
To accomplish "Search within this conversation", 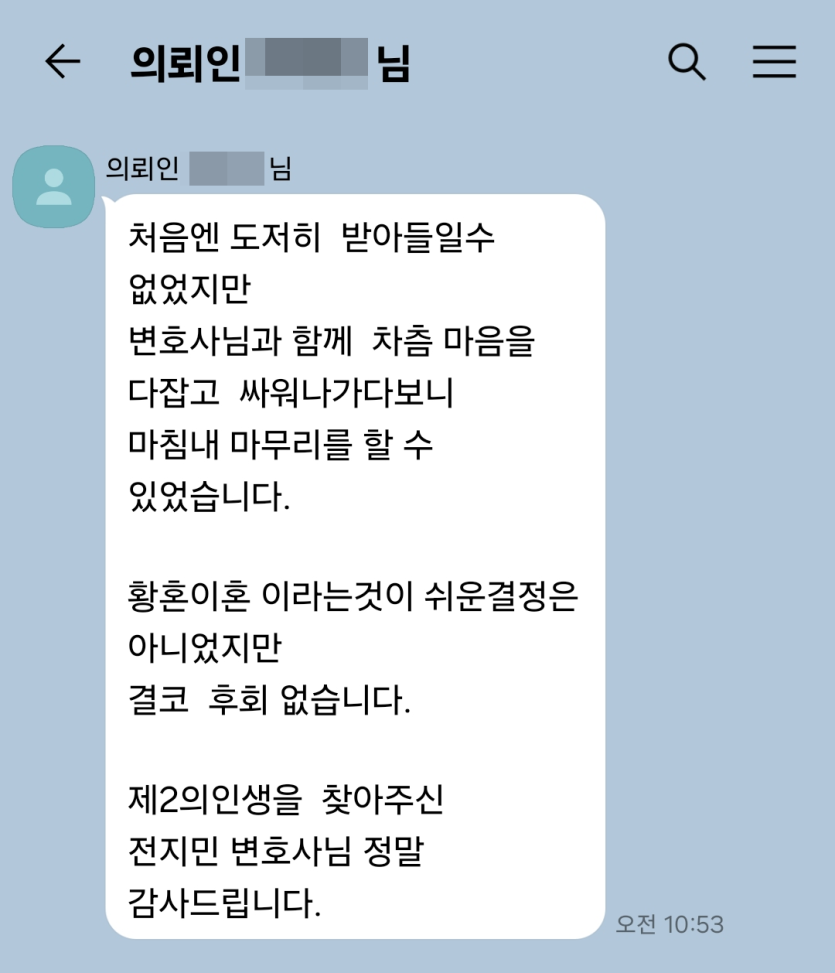I will (x=686, y=63).
